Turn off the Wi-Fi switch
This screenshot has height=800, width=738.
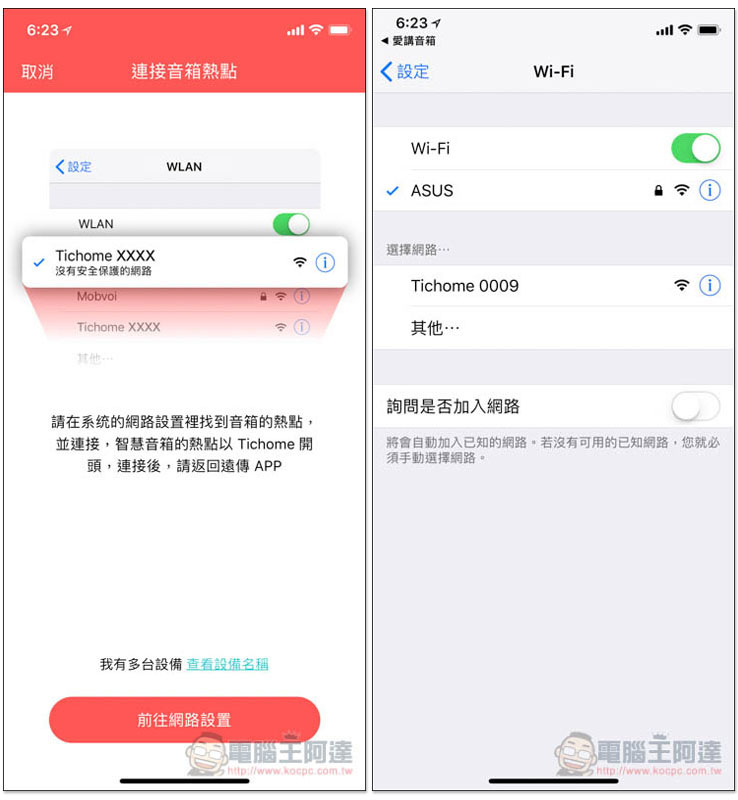(x=695, y=148)
